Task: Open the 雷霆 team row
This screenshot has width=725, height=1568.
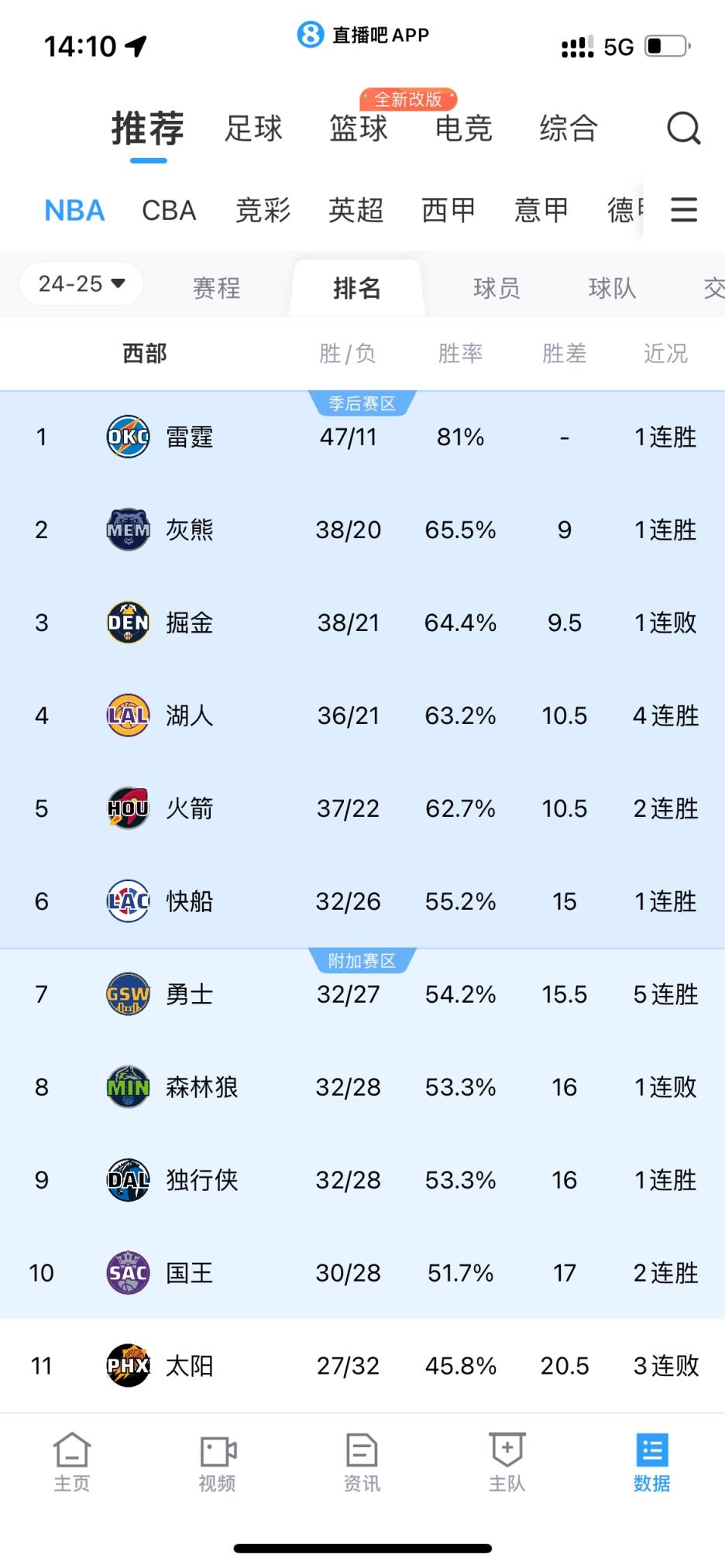Action: pyautogui.click(x=362, y=437)
